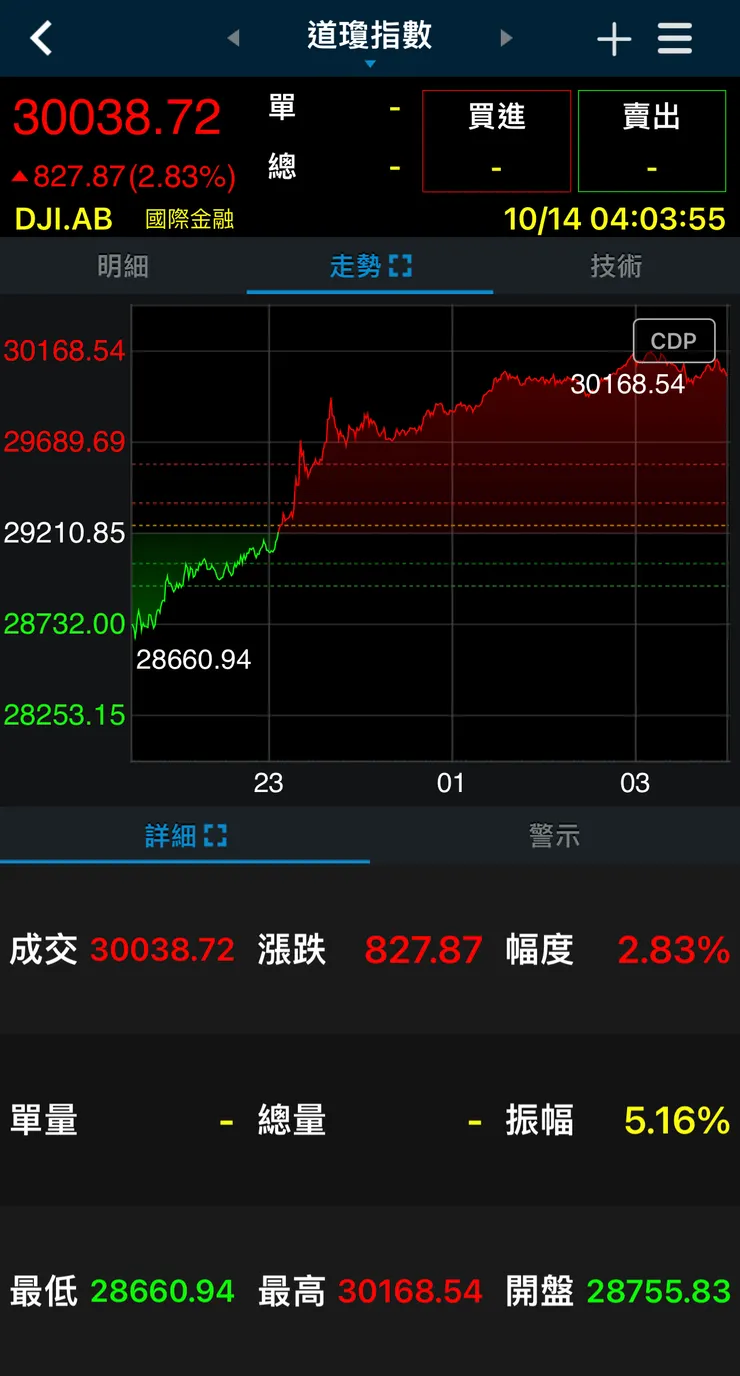Open the hamburger menu

(x=675, y=37)
